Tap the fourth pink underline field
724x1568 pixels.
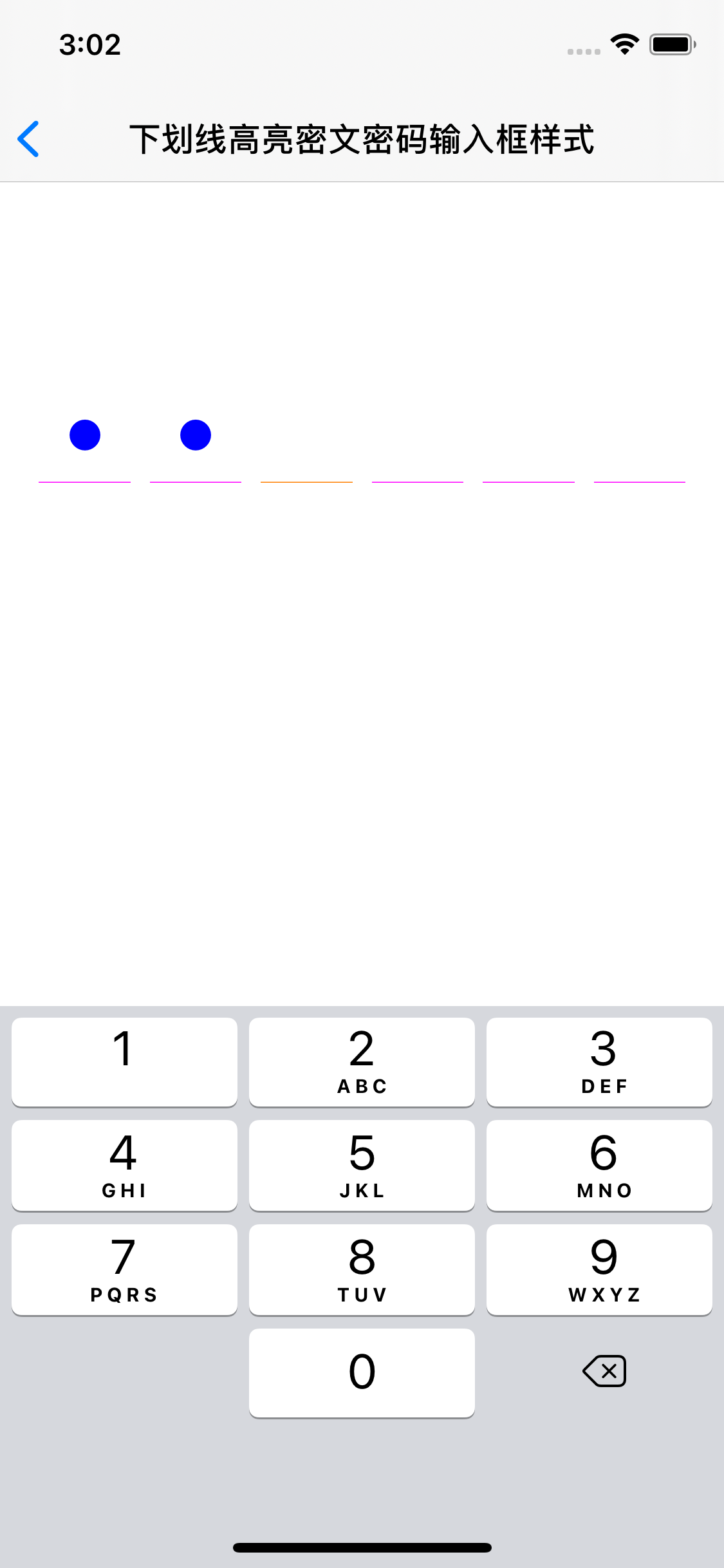coord(417,481)
